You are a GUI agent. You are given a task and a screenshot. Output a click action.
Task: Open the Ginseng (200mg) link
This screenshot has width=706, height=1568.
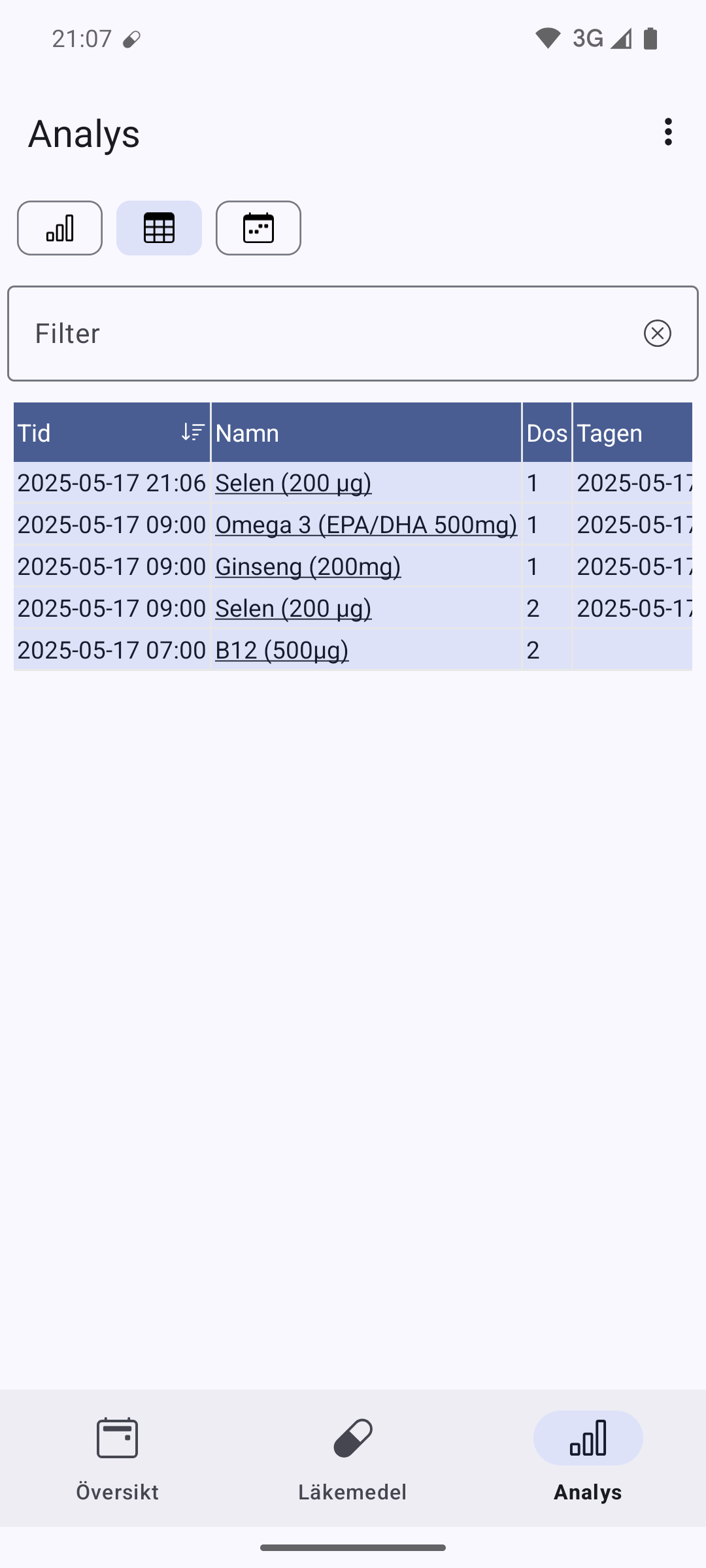(x=308, y=566)
